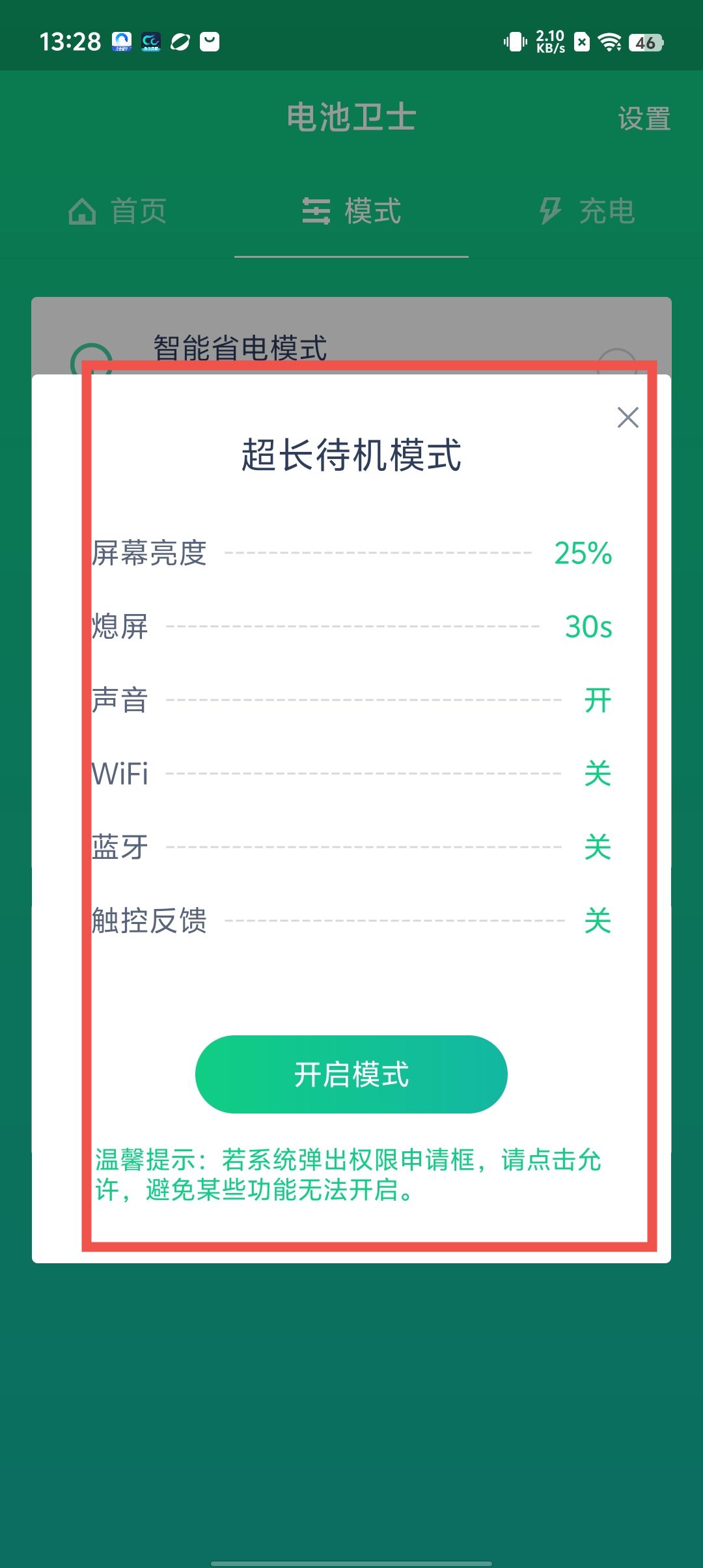Open 设置 from the top bar
This screenshot has height=1568, width=703.
644,119
